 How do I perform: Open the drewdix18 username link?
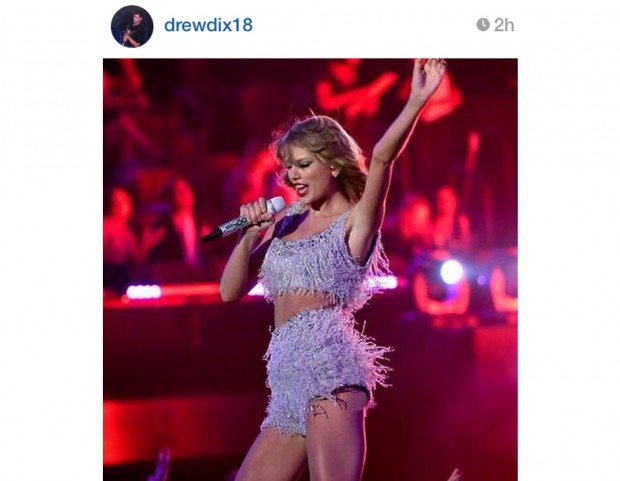pos(208,25)
